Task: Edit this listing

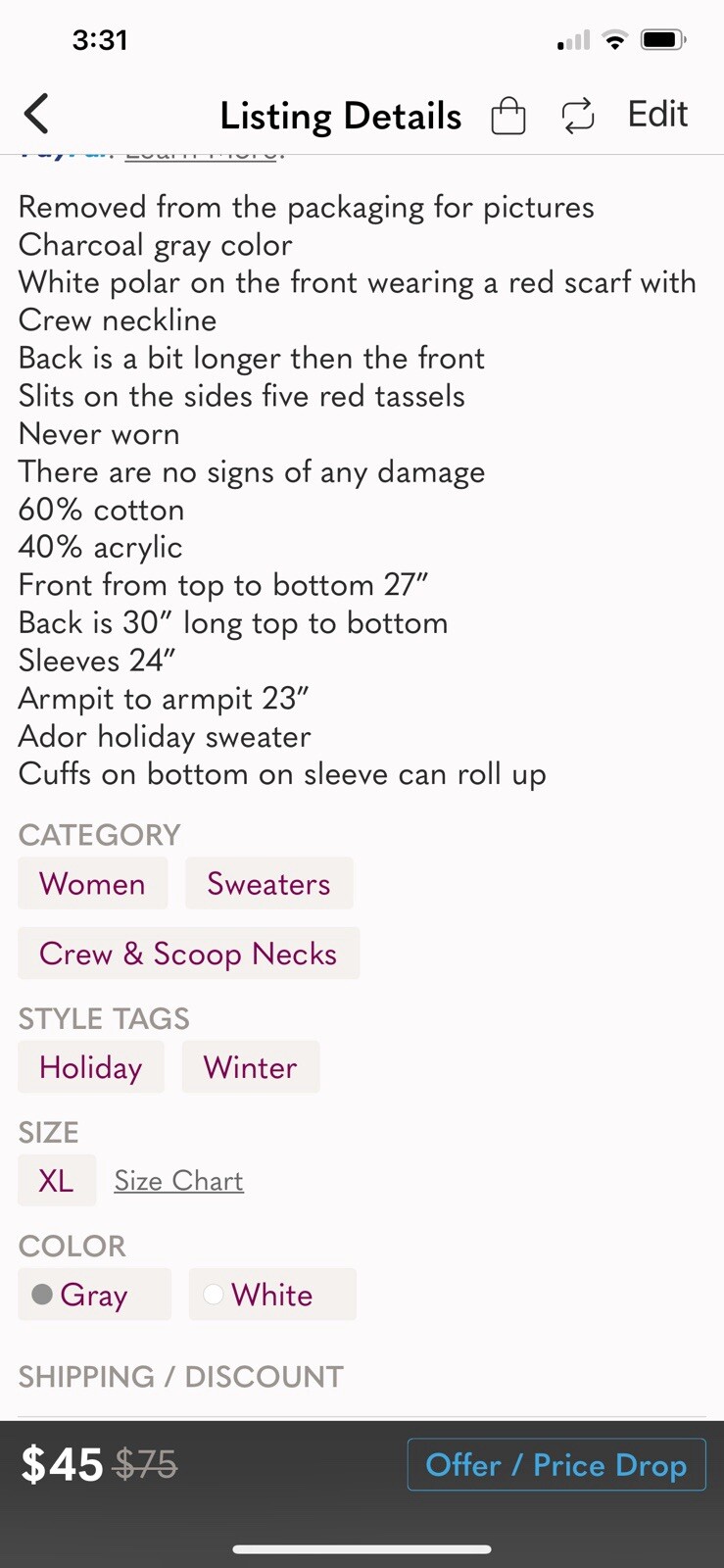Action: (657, 115)
